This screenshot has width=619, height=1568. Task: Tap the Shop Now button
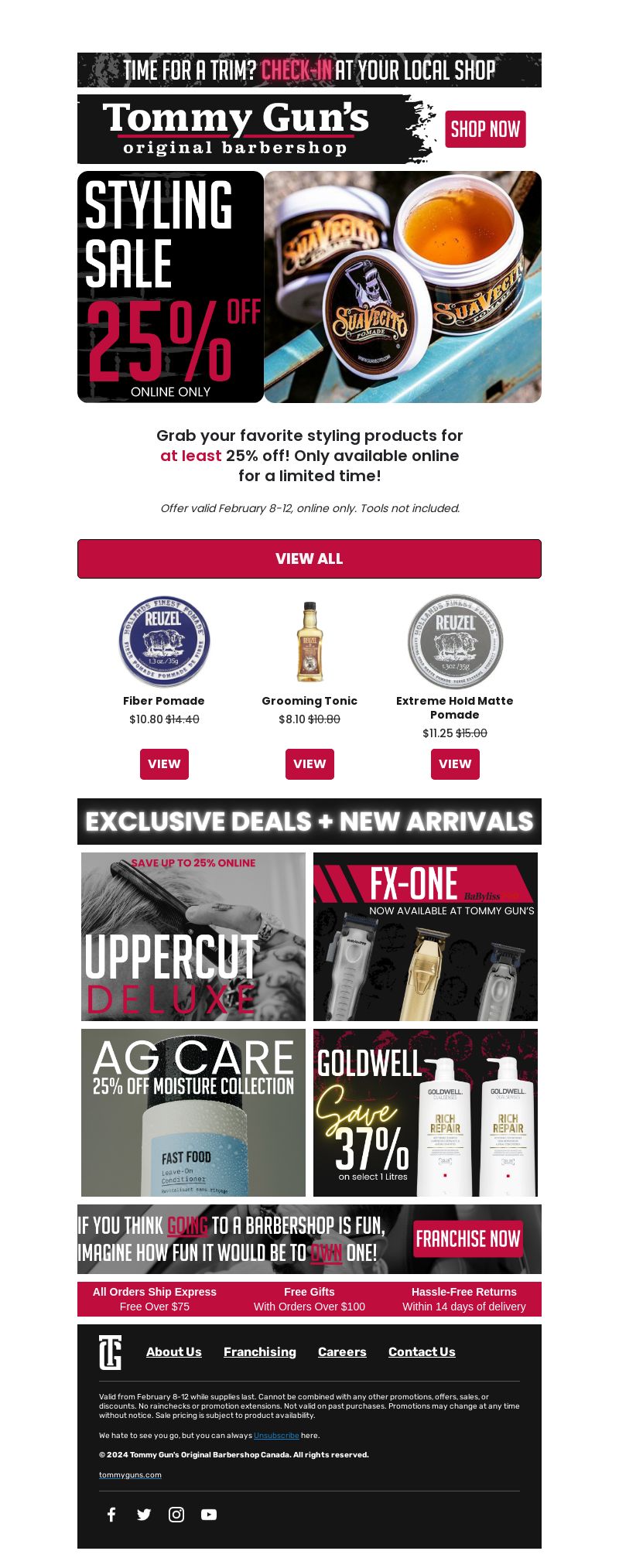point(485,129)
